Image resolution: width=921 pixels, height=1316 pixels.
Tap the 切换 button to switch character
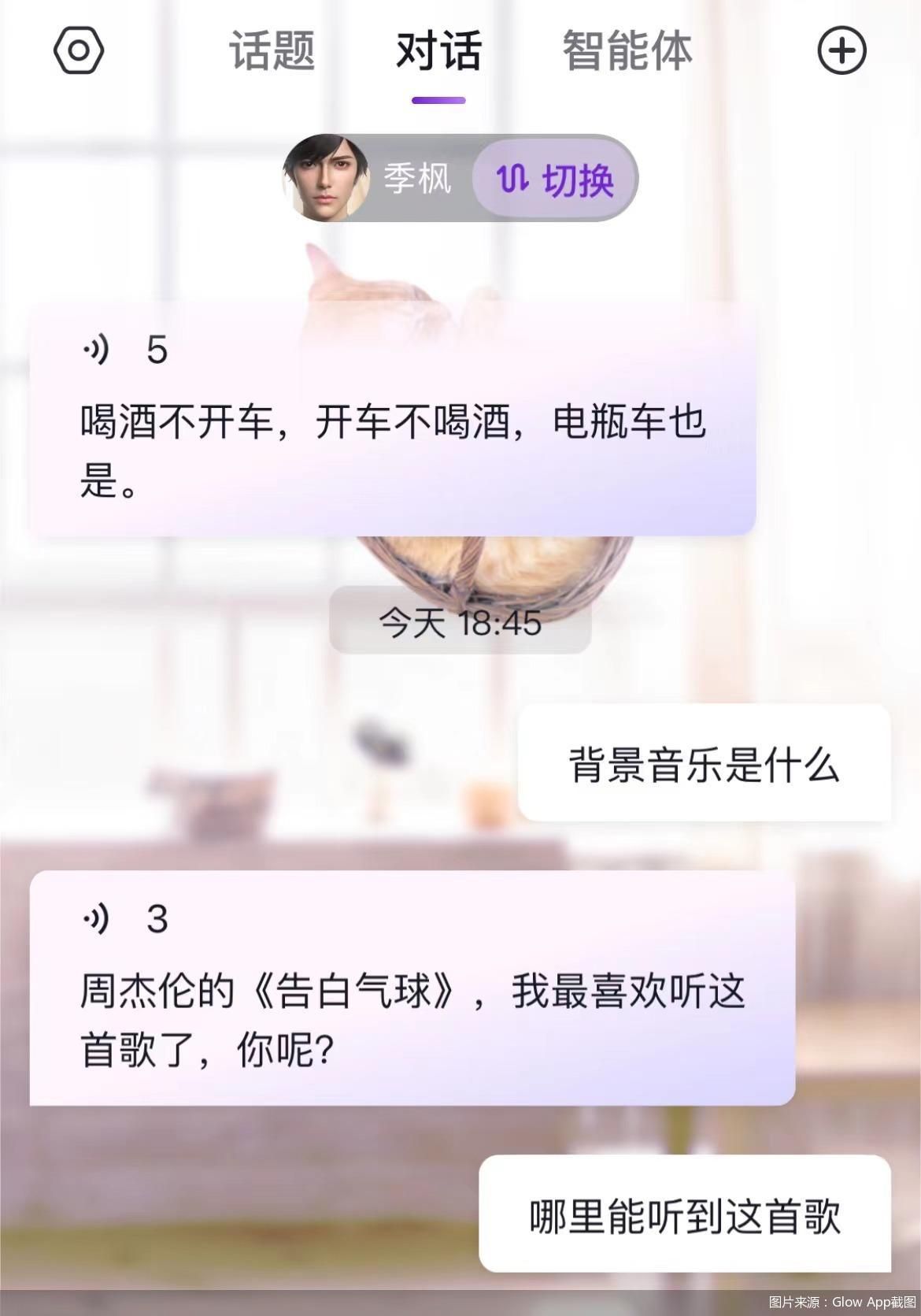click(x=555, y=180)
